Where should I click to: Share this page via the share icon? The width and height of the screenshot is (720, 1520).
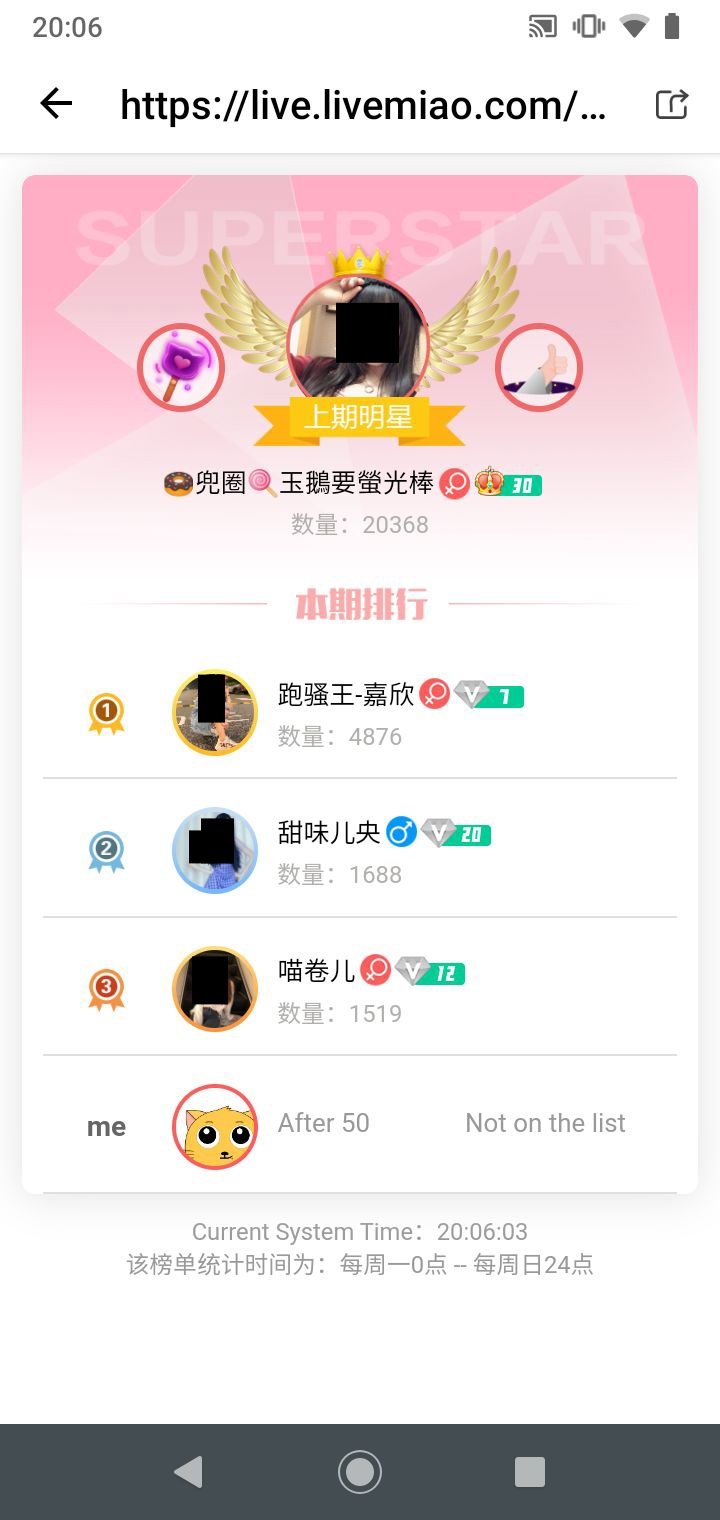tap(671, 104)
